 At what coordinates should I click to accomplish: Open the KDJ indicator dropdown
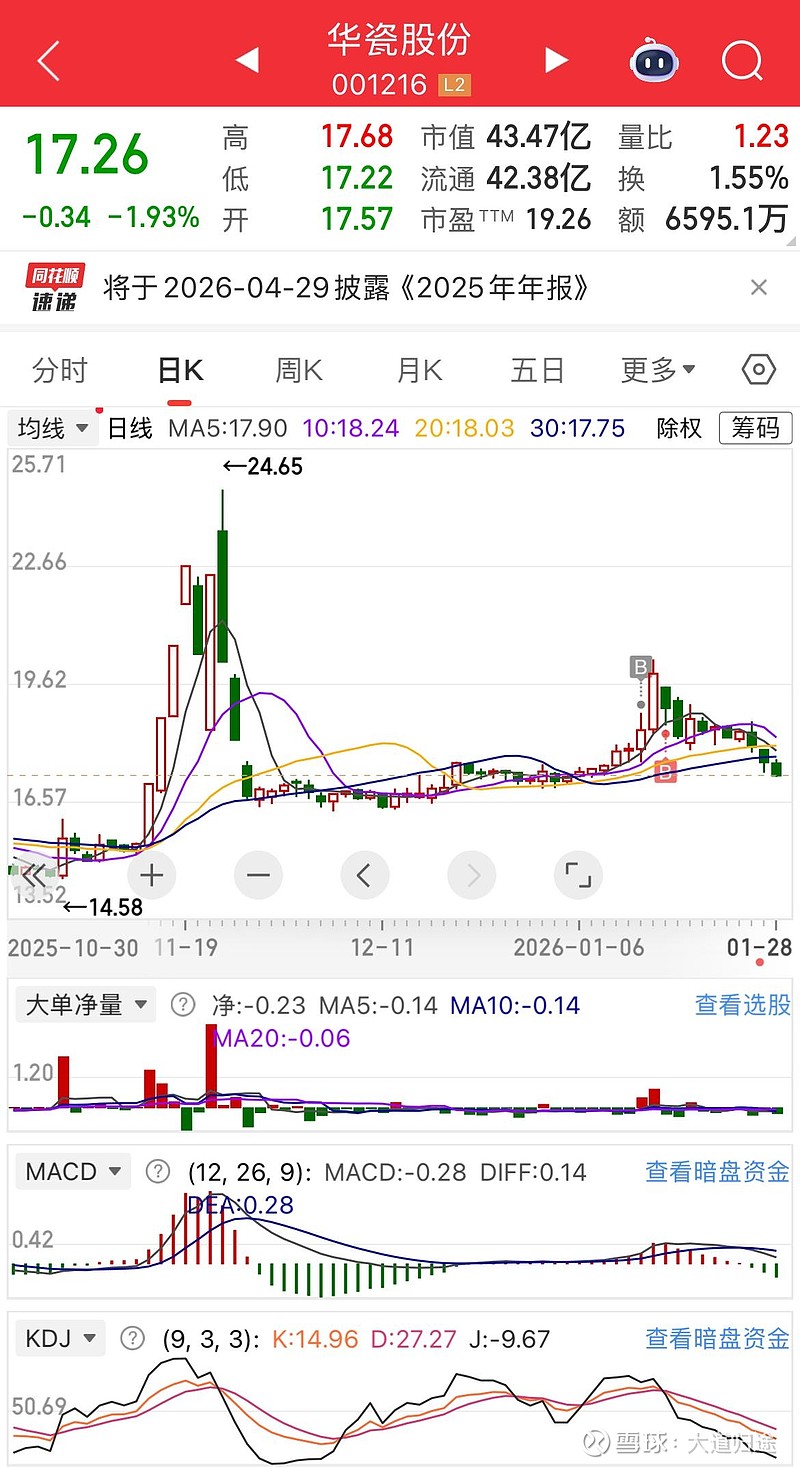click(60, 1338)
